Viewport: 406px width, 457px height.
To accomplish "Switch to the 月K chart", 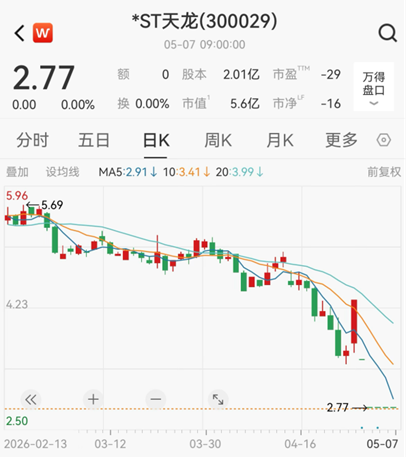I will 280,140.
